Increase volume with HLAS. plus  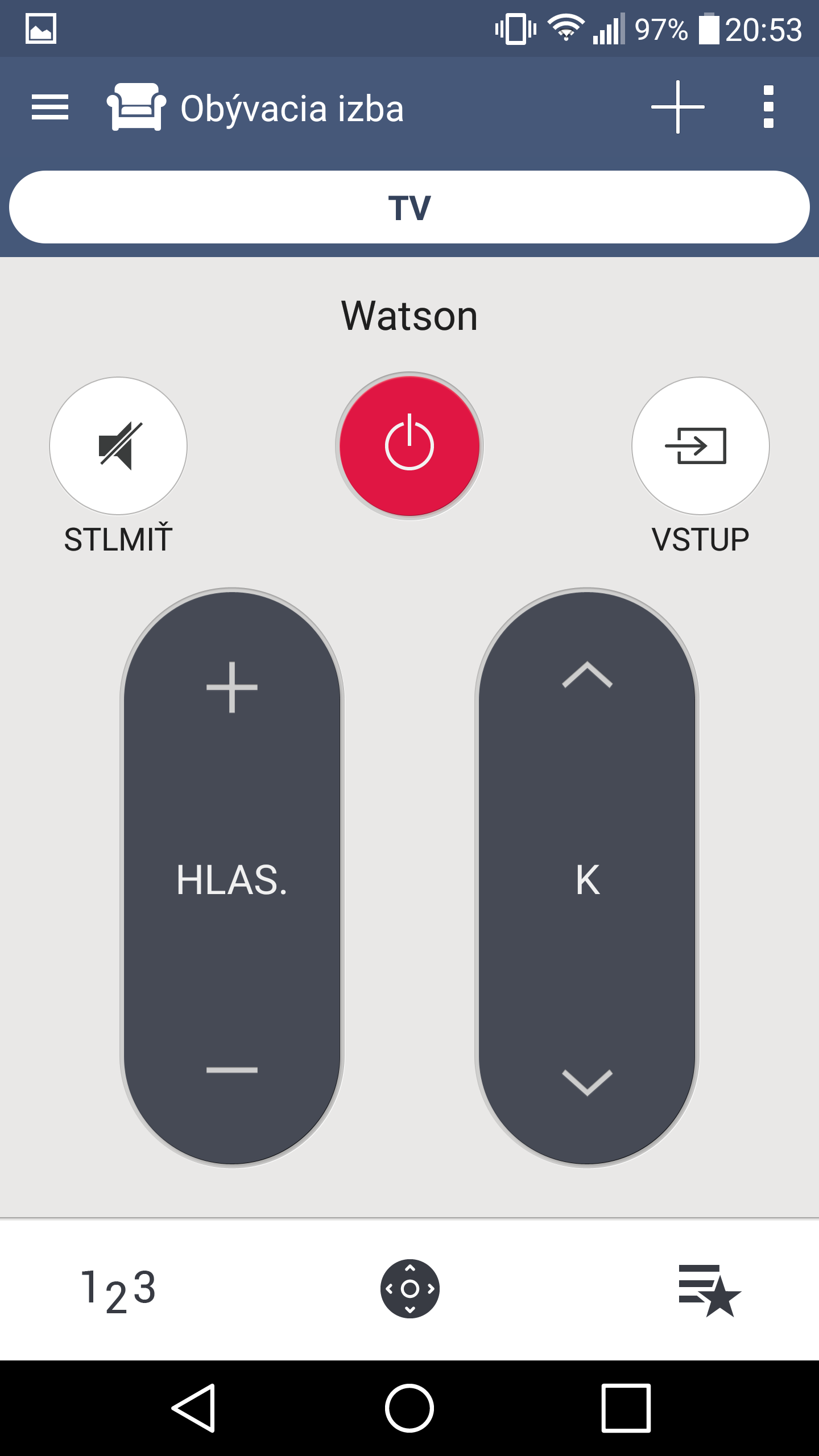point(232,687)
